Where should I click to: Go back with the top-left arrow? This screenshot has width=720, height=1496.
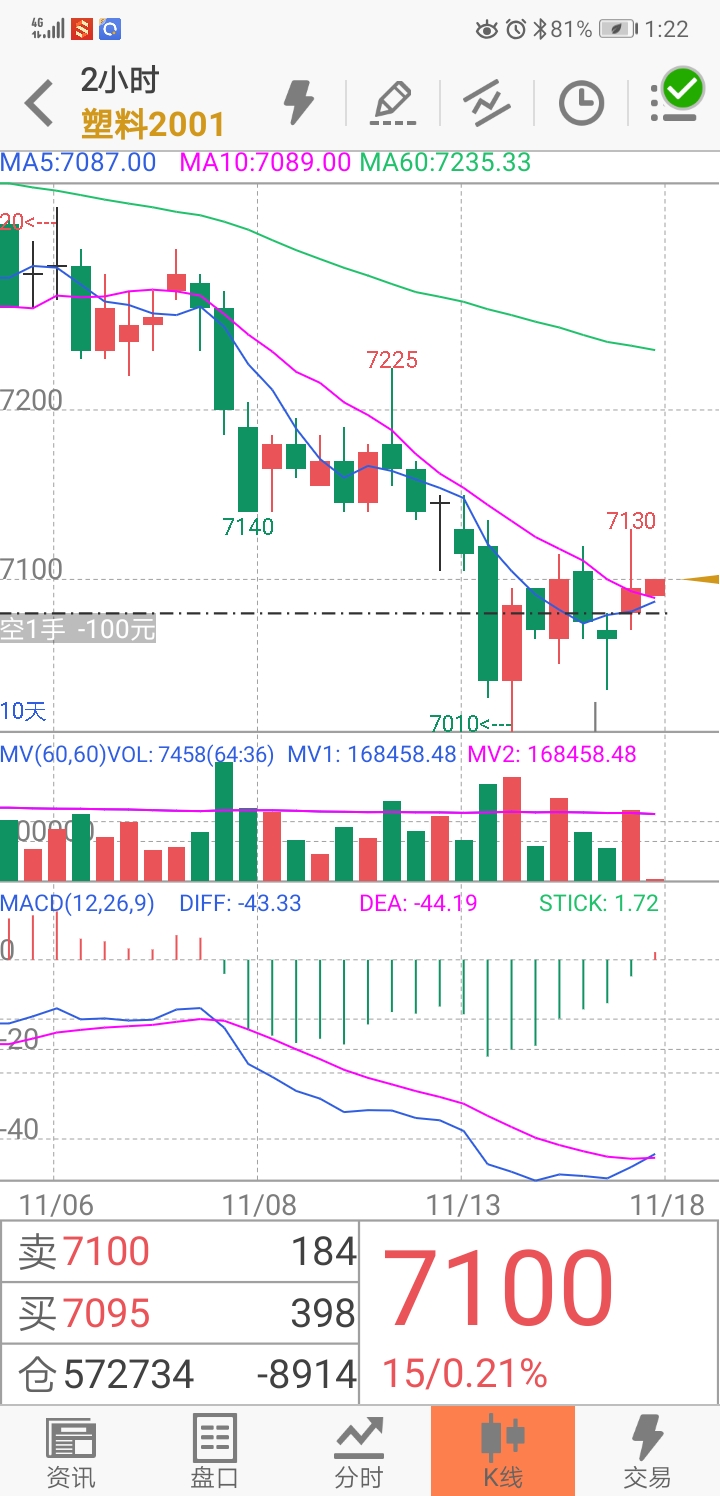pyautogui.click(x=39, y=103)
